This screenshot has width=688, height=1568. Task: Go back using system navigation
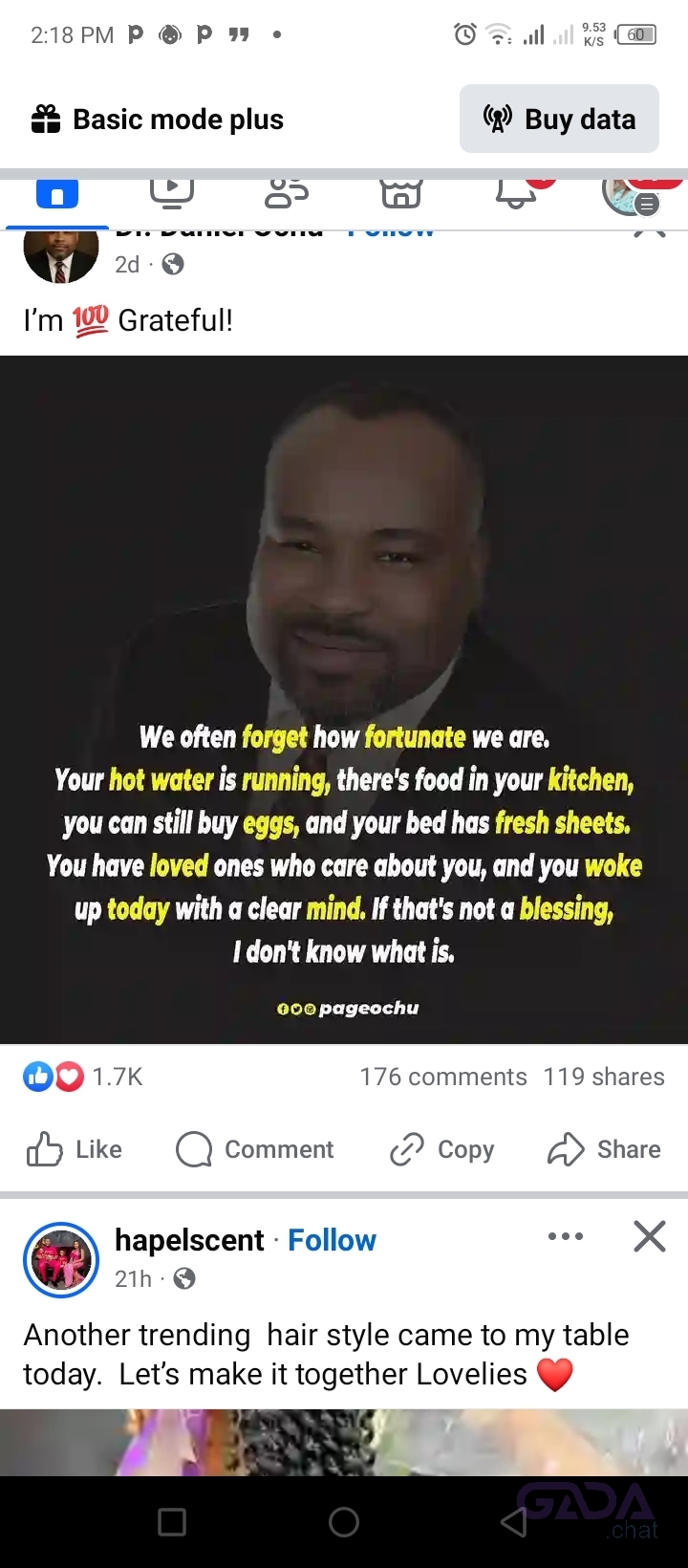(x=514, y=1522)
